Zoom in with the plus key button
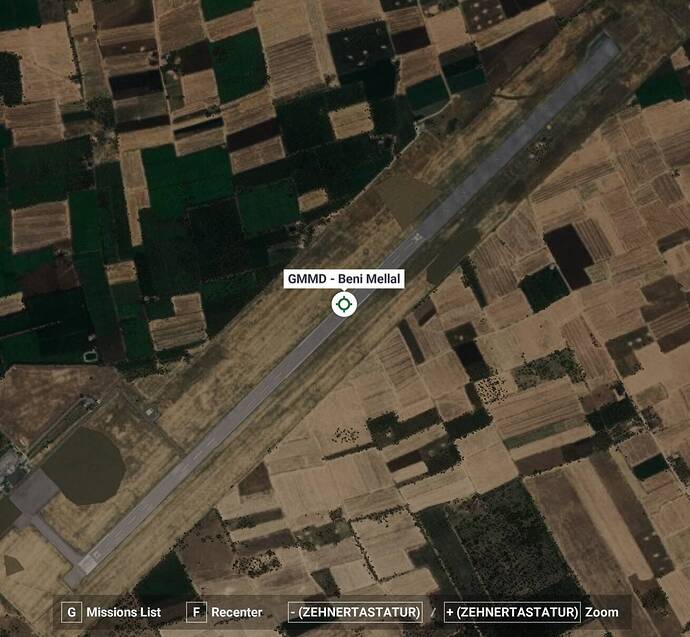The image size is (690, 637). tap(512, 612)
